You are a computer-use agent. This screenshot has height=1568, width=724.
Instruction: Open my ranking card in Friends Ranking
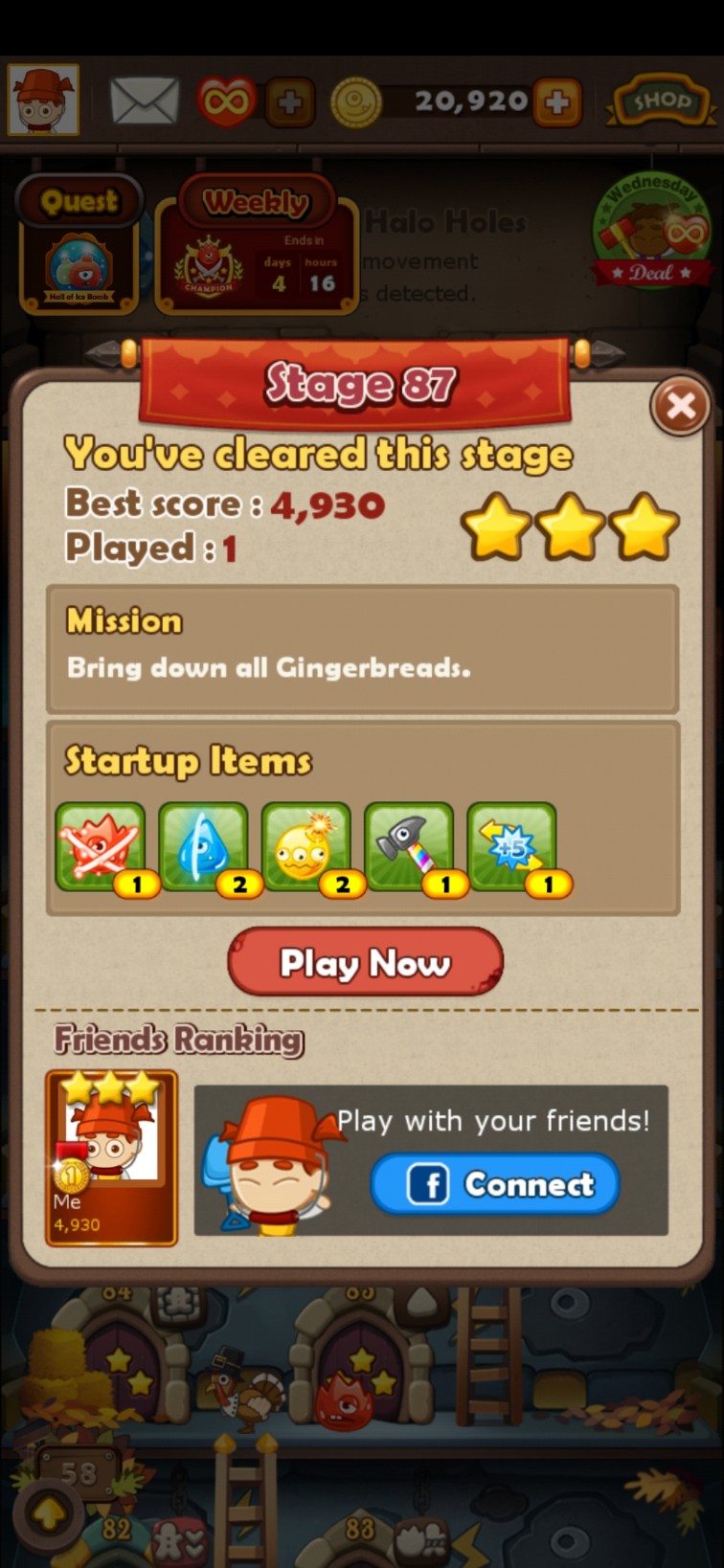pos(111,1157)
